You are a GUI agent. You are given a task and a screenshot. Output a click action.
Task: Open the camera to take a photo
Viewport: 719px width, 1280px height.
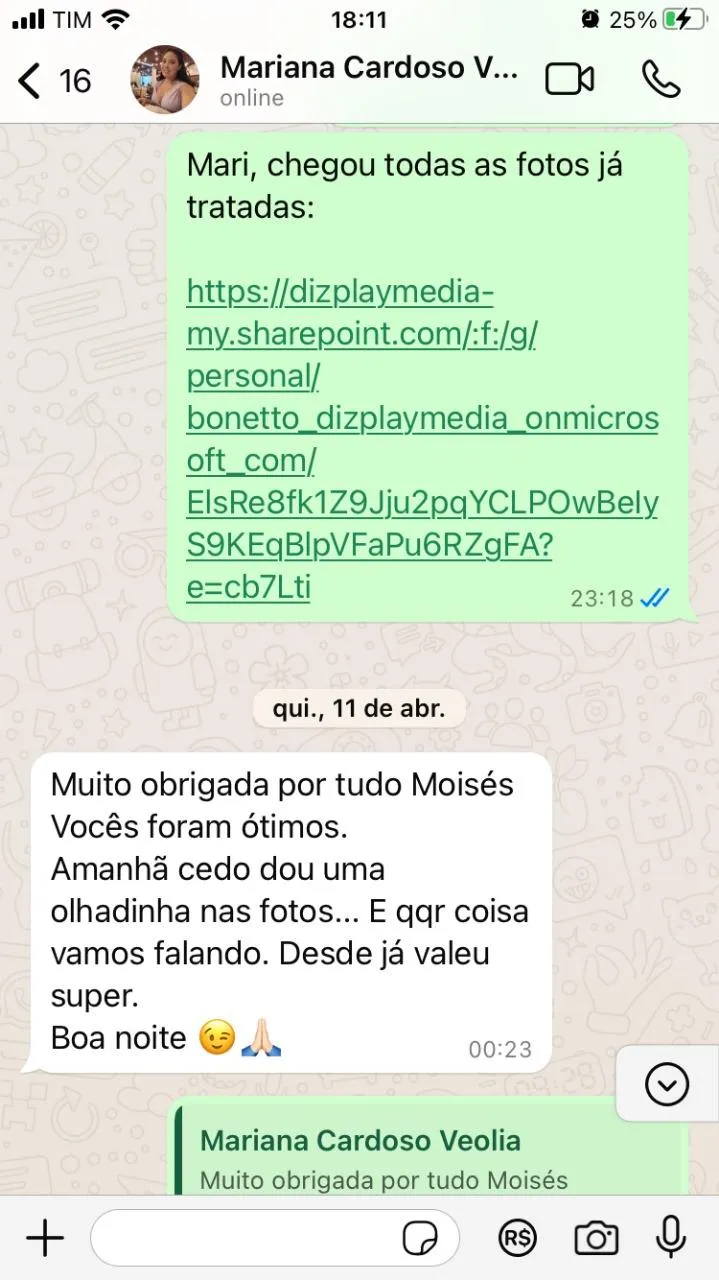[596, 1239]
